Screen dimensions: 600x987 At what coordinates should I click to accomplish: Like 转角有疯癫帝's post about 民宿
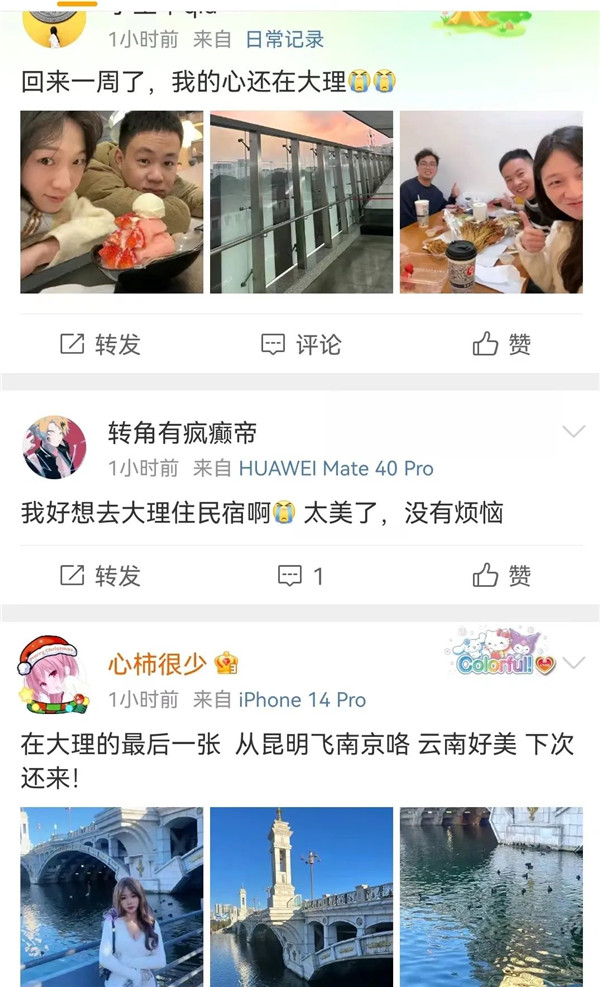click(x=502, y=576)
